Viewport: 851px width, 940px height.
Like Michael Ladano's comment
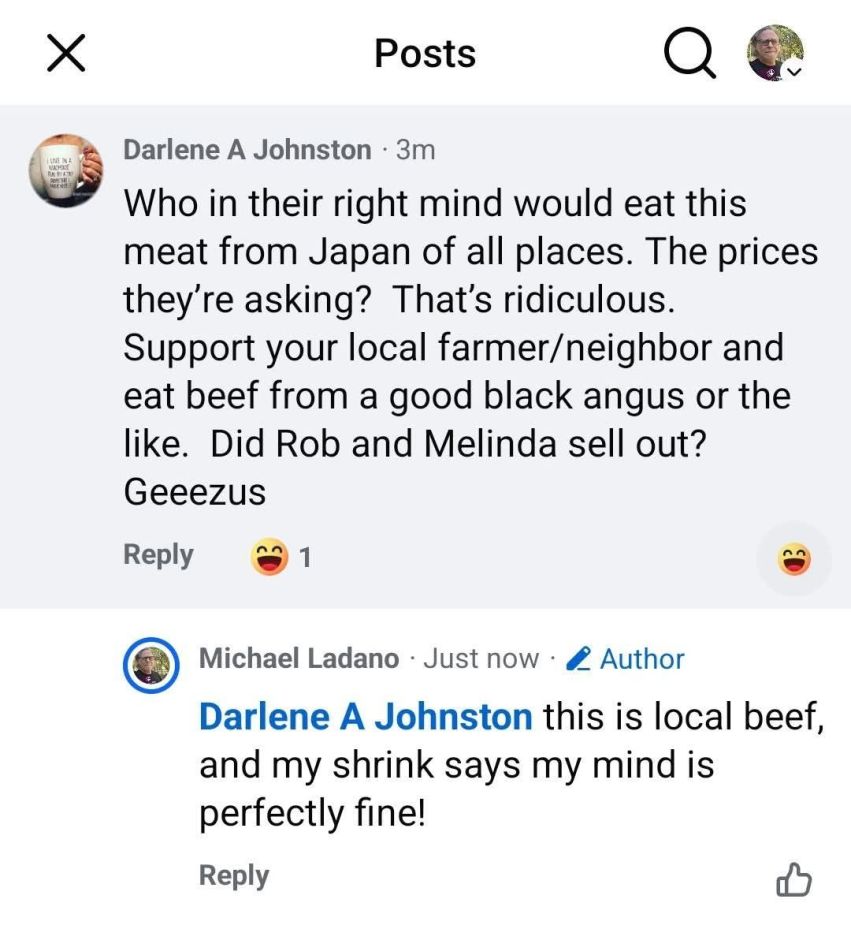[794, 879]
